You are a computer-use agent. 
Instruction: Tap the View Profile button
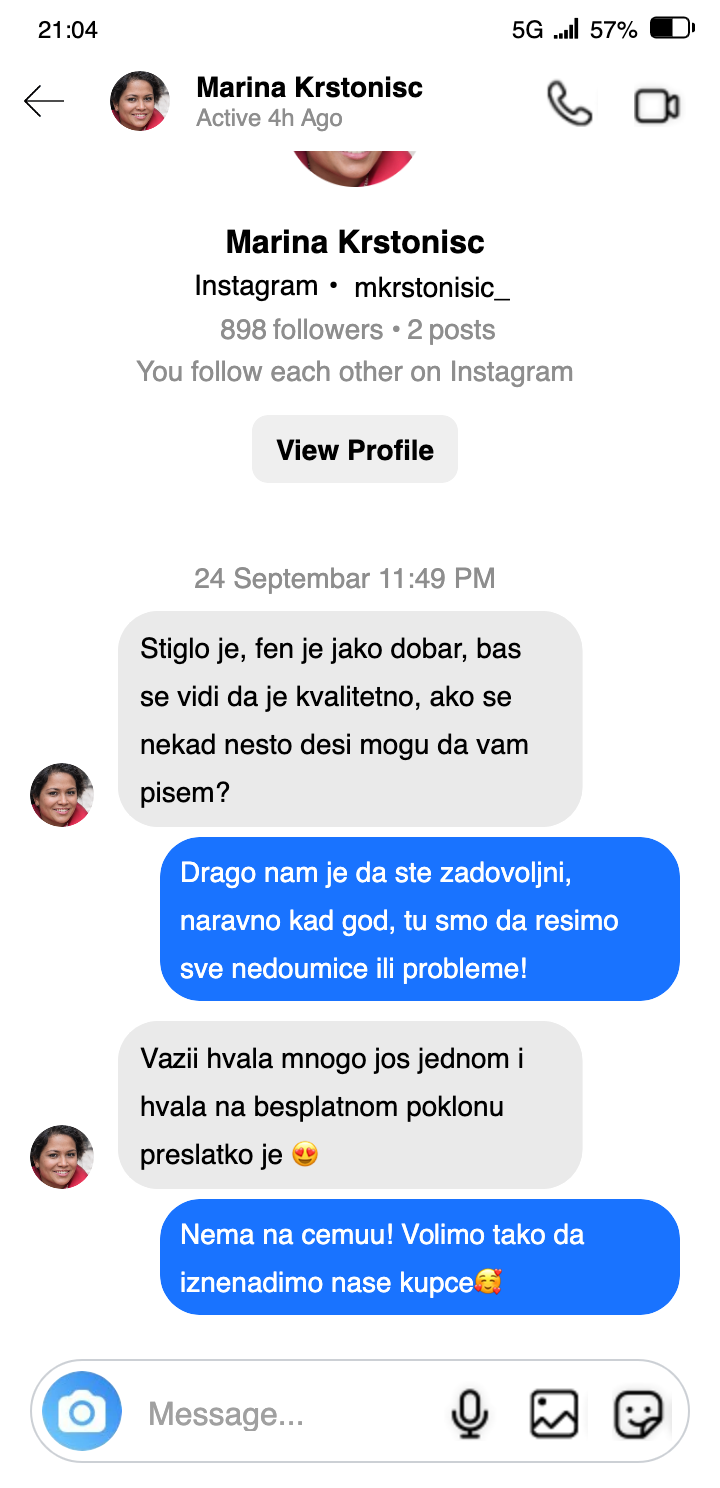tap(355, 450)
